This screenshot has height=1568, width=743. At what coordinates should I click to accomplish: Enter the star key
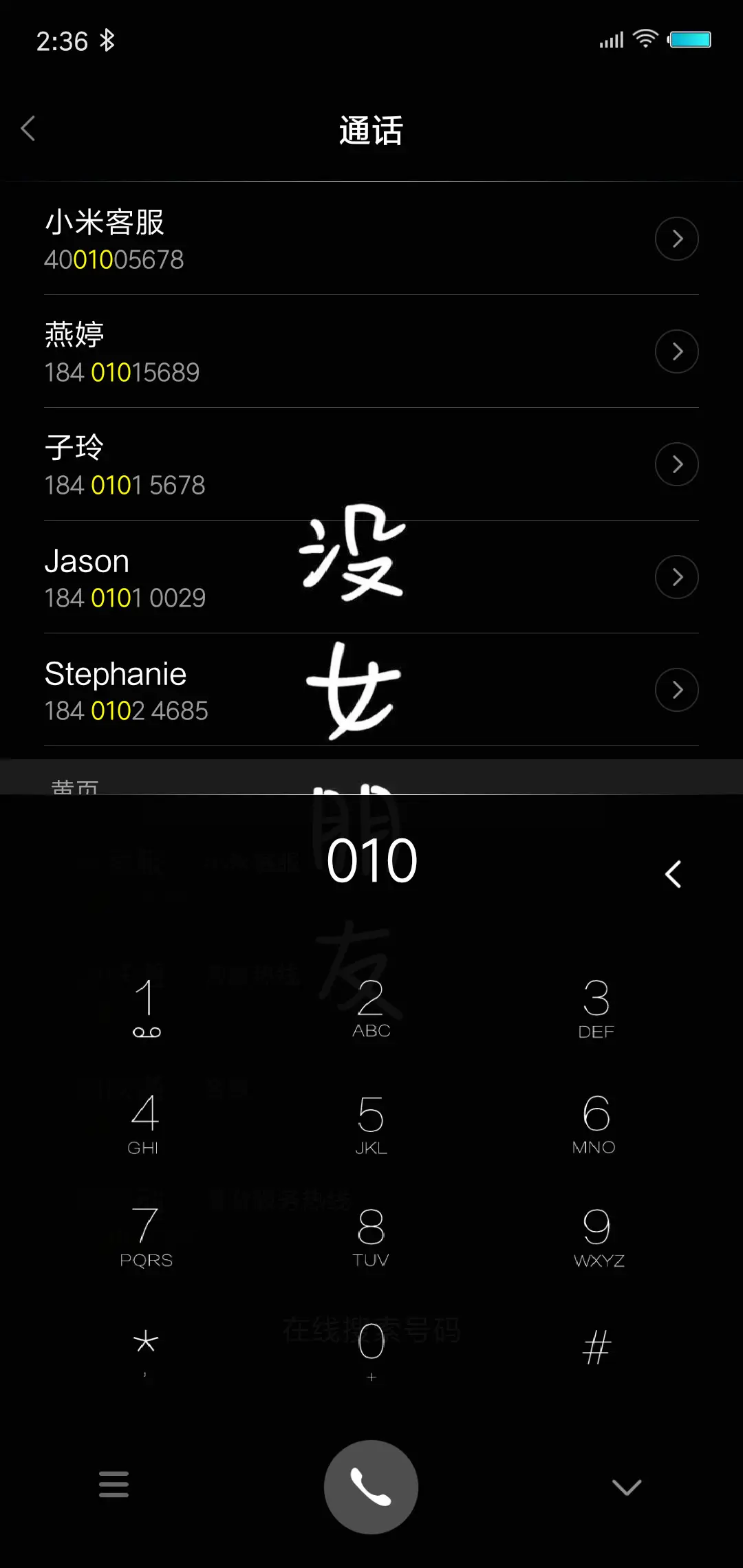click(146, 1348)
